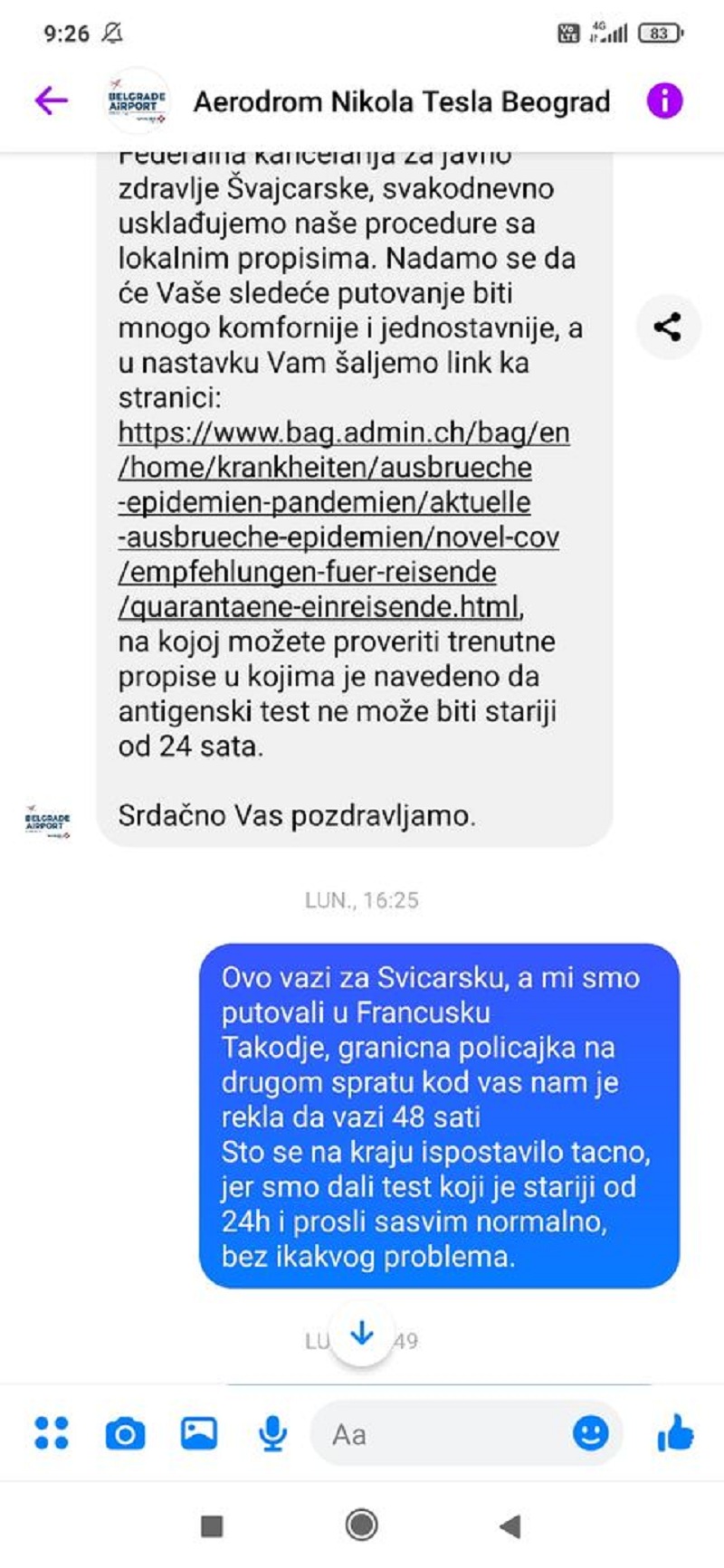The height and width of the screenshot is (1568, 724).
Task: Open the camera to take photo
Action: pos(125,1433)
